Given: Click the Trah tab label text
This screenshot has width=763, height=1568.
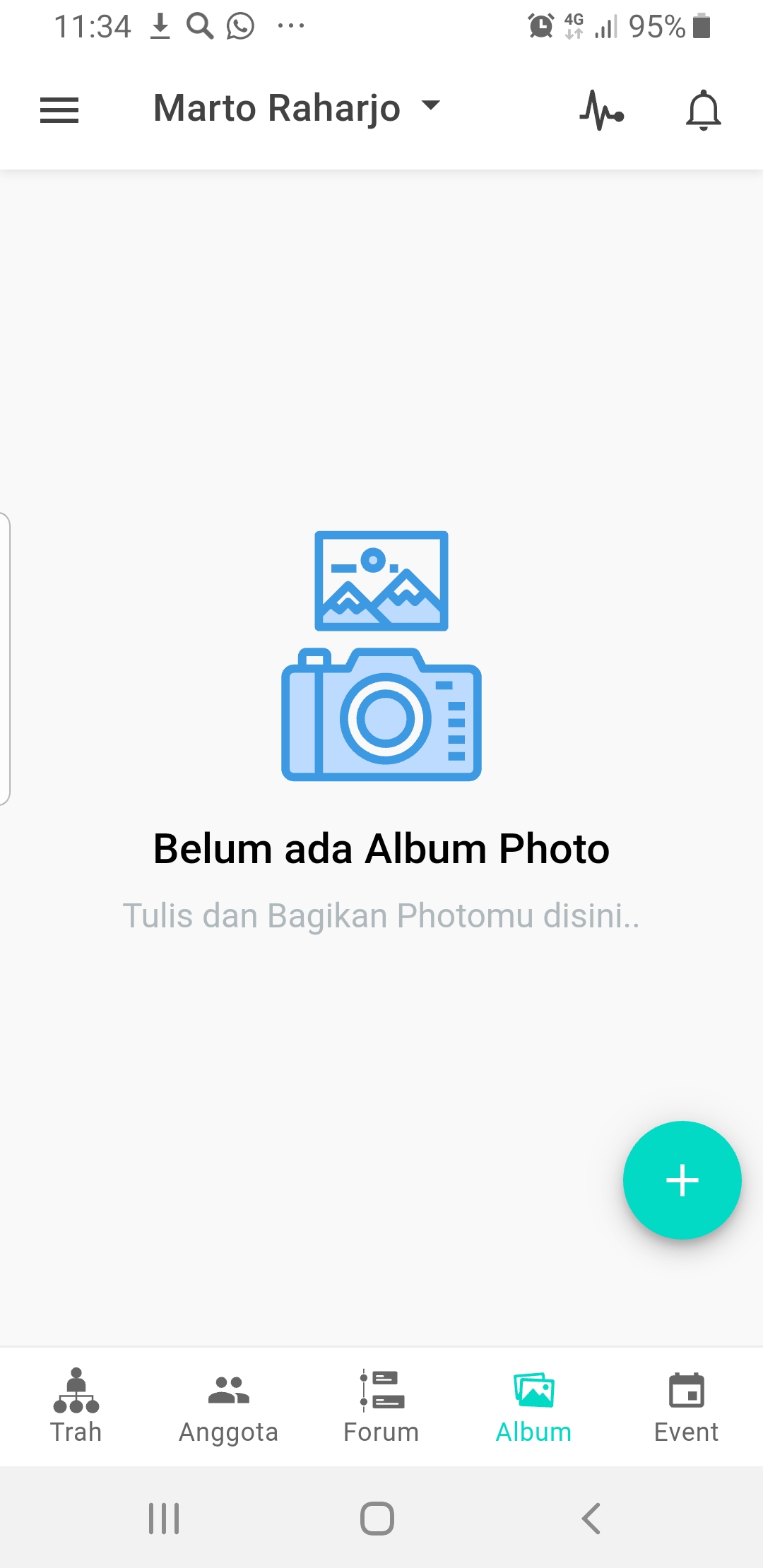Looking at the screenshot, I should [75, 1432].
